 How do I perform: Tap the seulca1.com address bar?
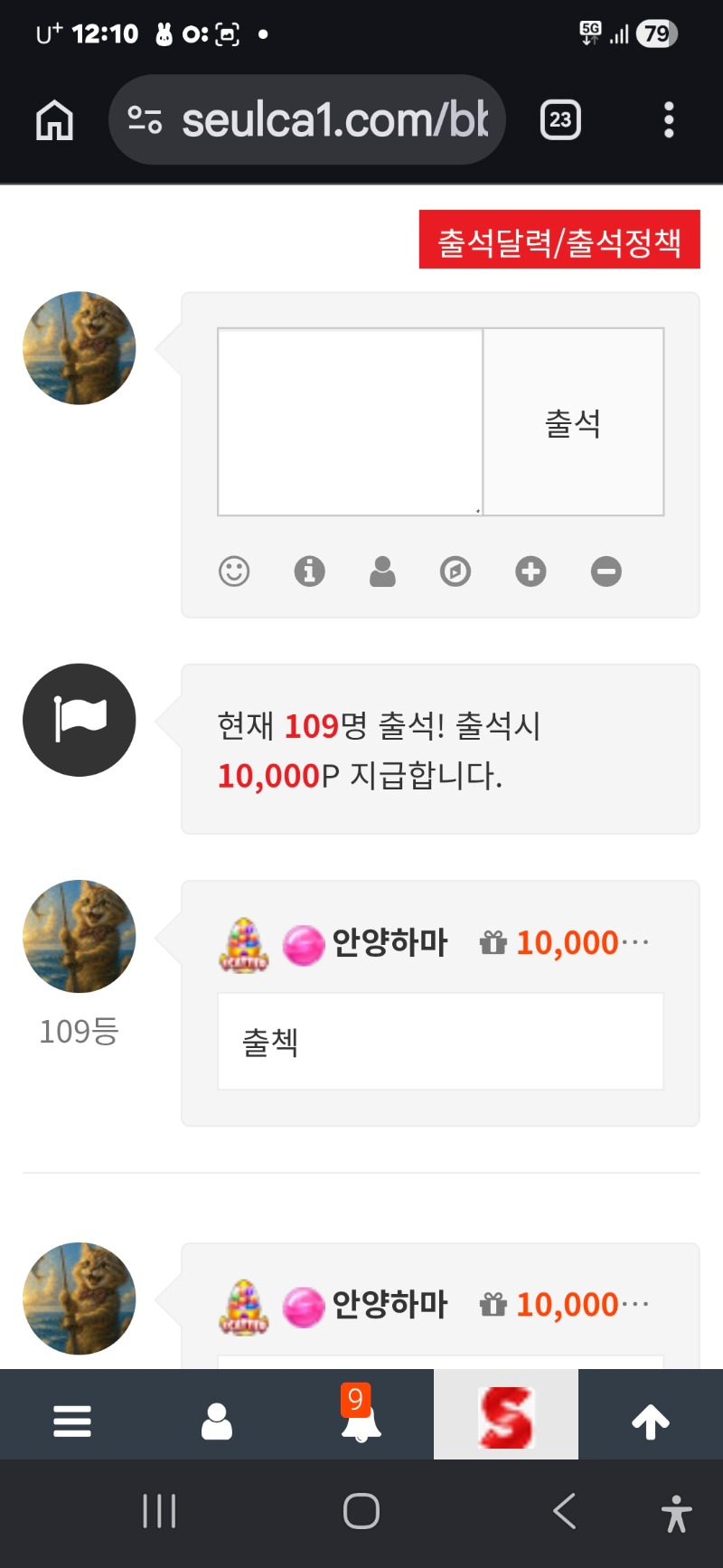(x=307, y=119)
